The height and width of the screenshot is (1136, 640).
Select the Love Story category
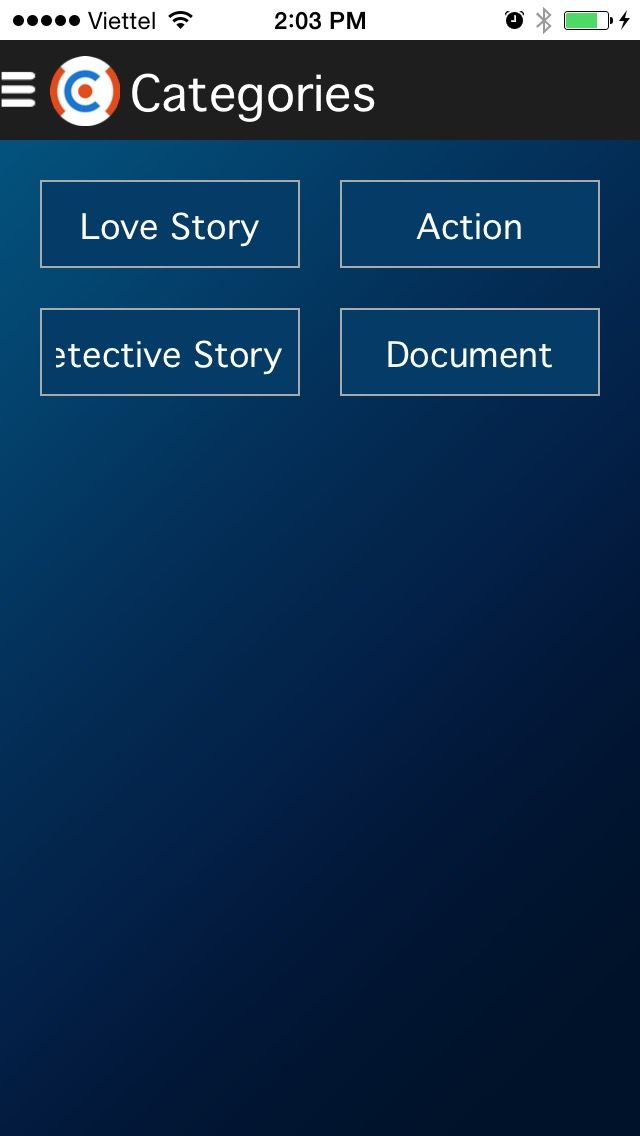[170, 224]
